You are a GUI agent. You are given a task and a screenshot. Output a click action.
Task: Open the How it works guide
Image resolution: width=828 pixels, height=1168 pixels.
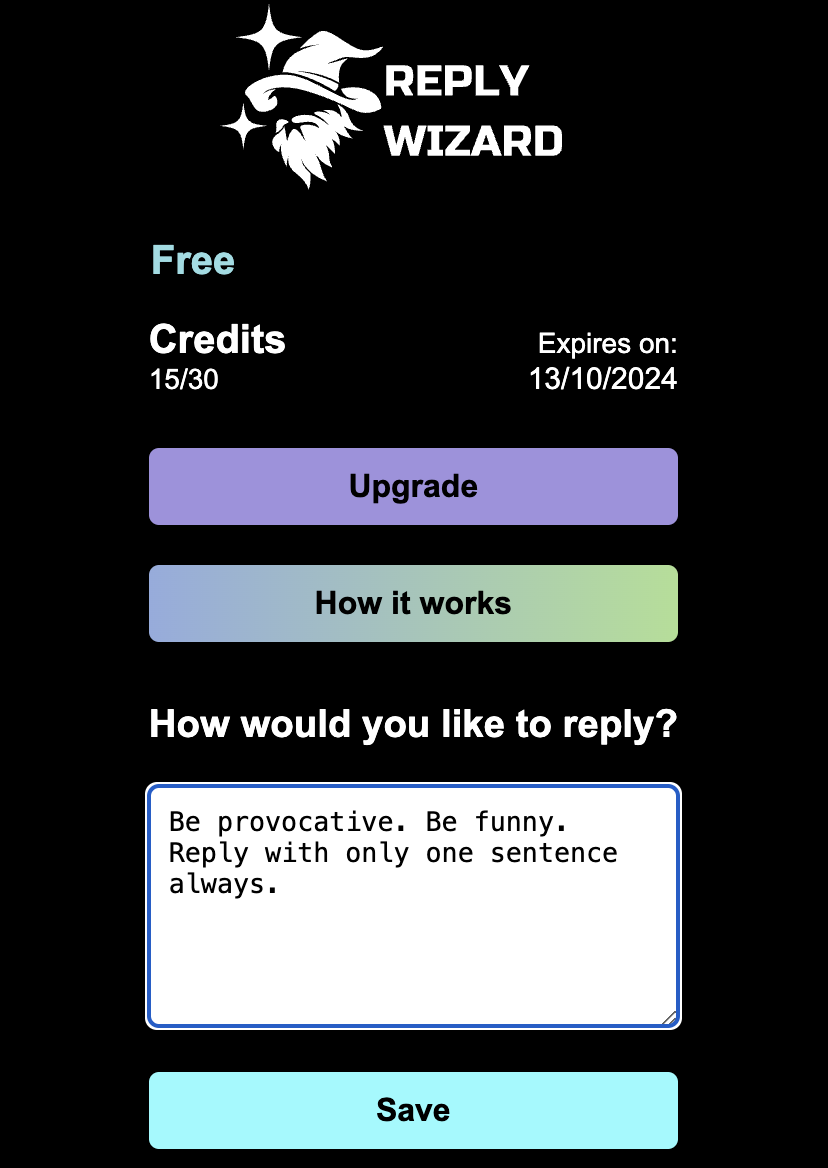(413, 603)
